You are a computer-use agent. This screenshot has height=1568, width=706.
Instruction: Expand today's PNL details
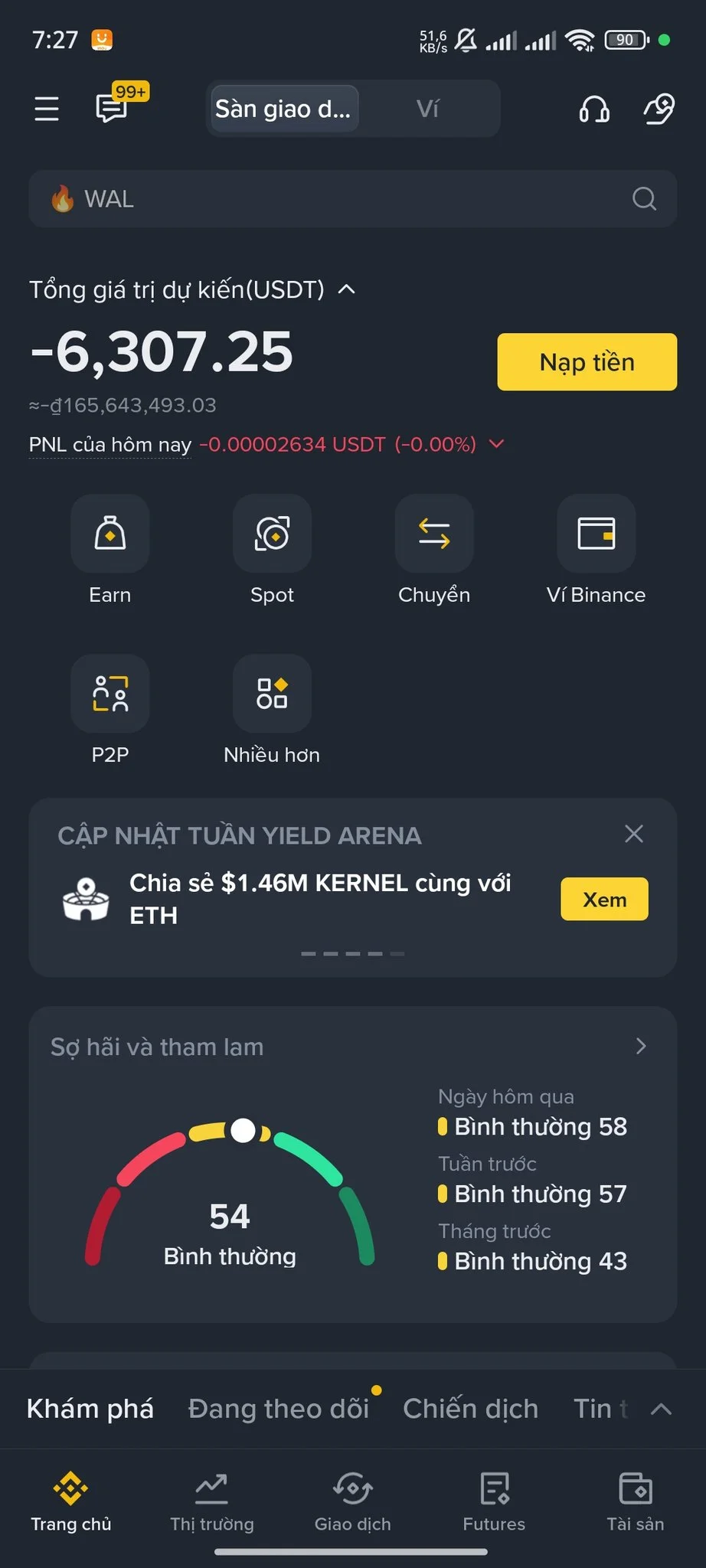[496, 444]
